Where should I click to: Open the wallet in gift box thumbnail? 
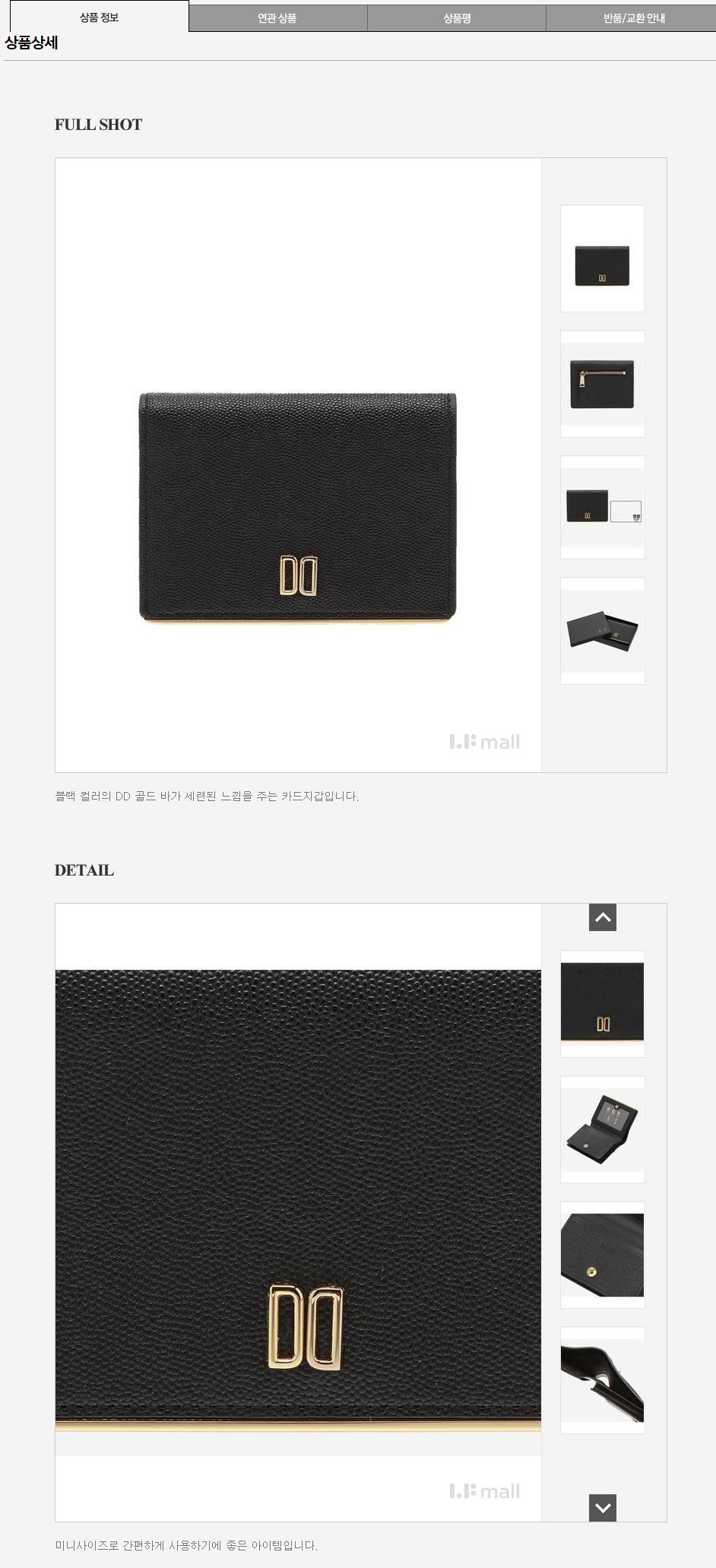pyautogui.click(x=602, y=631)
